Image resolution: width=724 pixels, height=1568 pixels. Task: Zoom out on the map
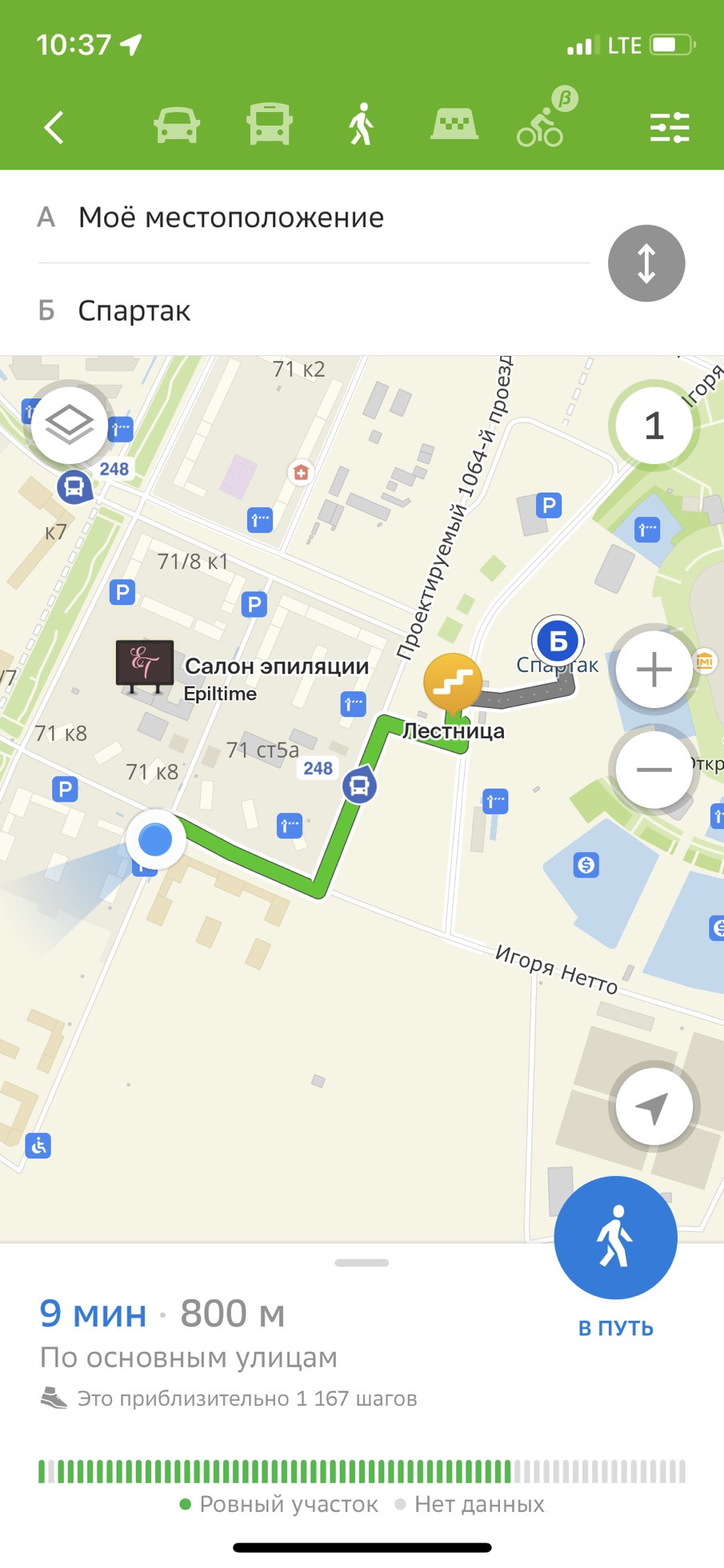[654, 770]
